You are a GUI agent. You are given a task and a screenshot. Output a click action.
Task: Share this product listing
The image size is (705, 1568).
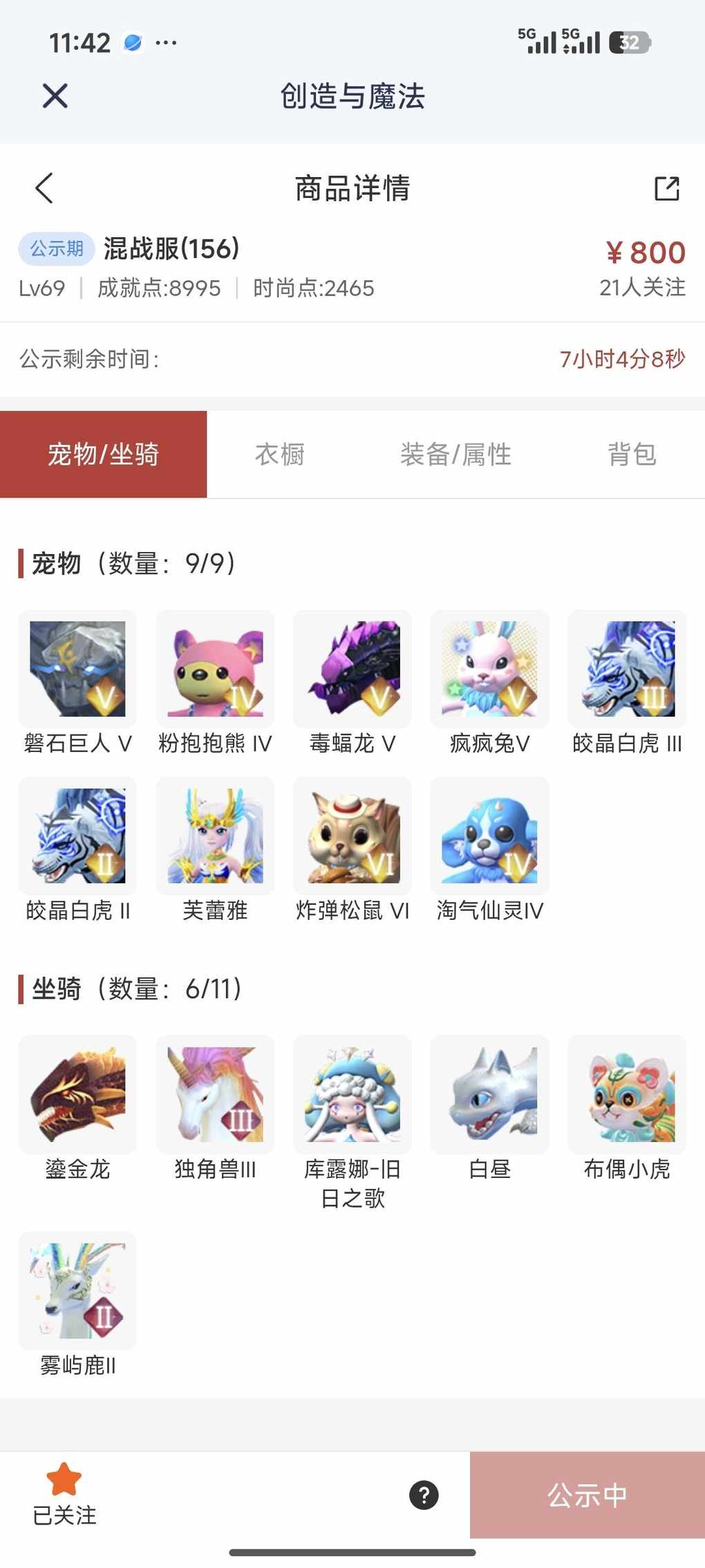click(666, 188)
